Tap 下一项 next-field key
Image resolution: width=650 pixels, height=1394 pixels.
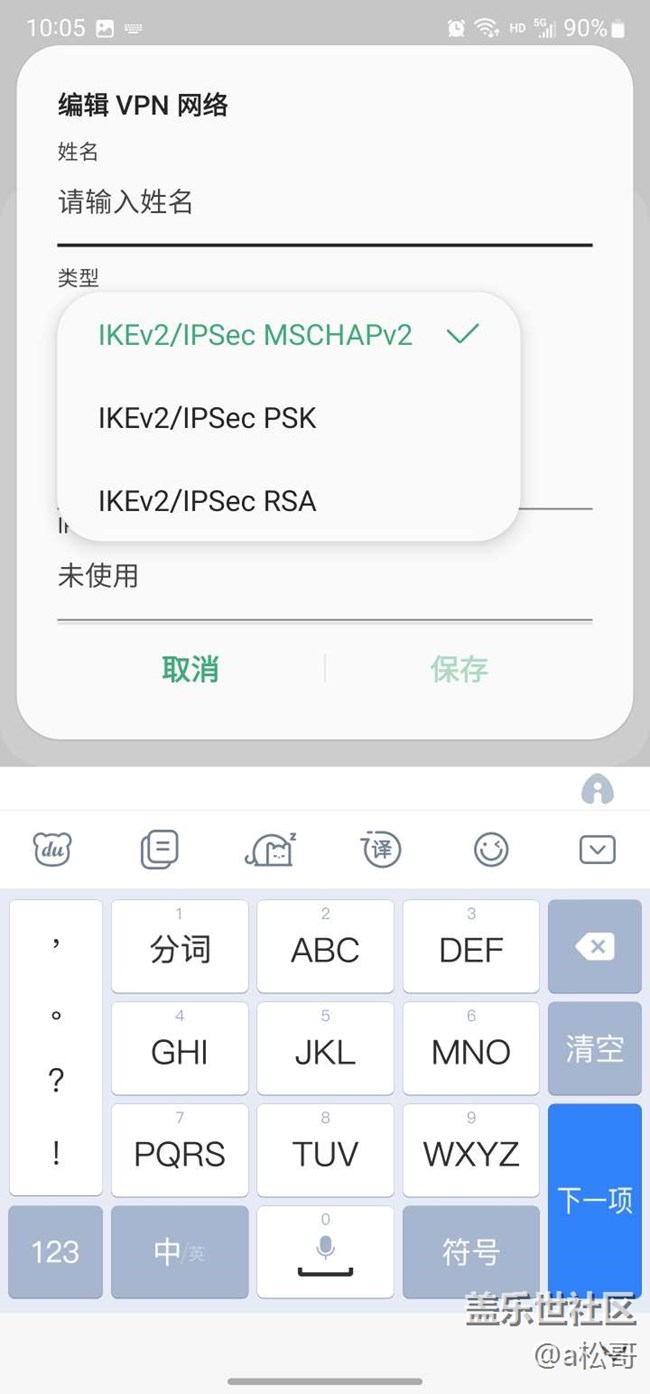coord(595,1200)
